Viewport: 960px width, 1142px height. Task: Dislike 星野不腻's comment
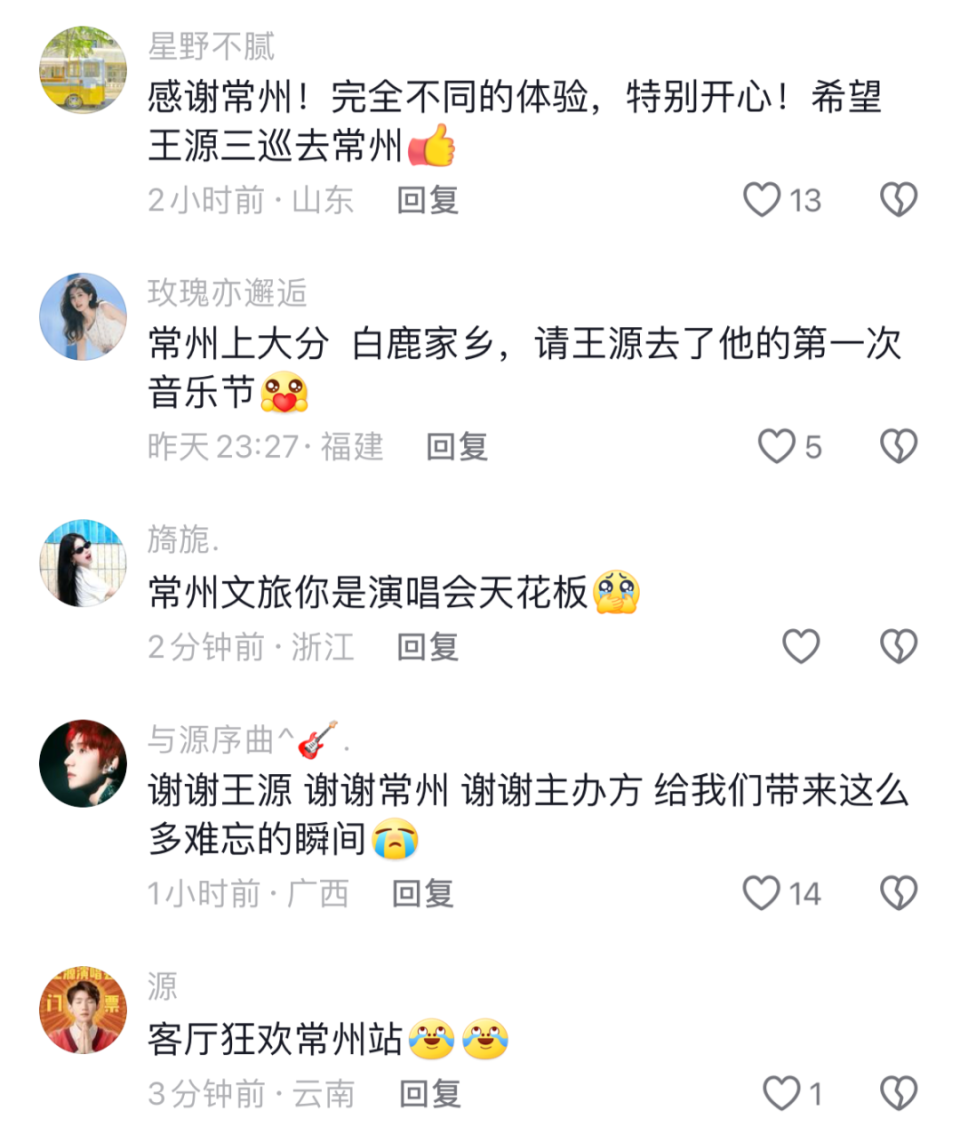coord(899,200)
